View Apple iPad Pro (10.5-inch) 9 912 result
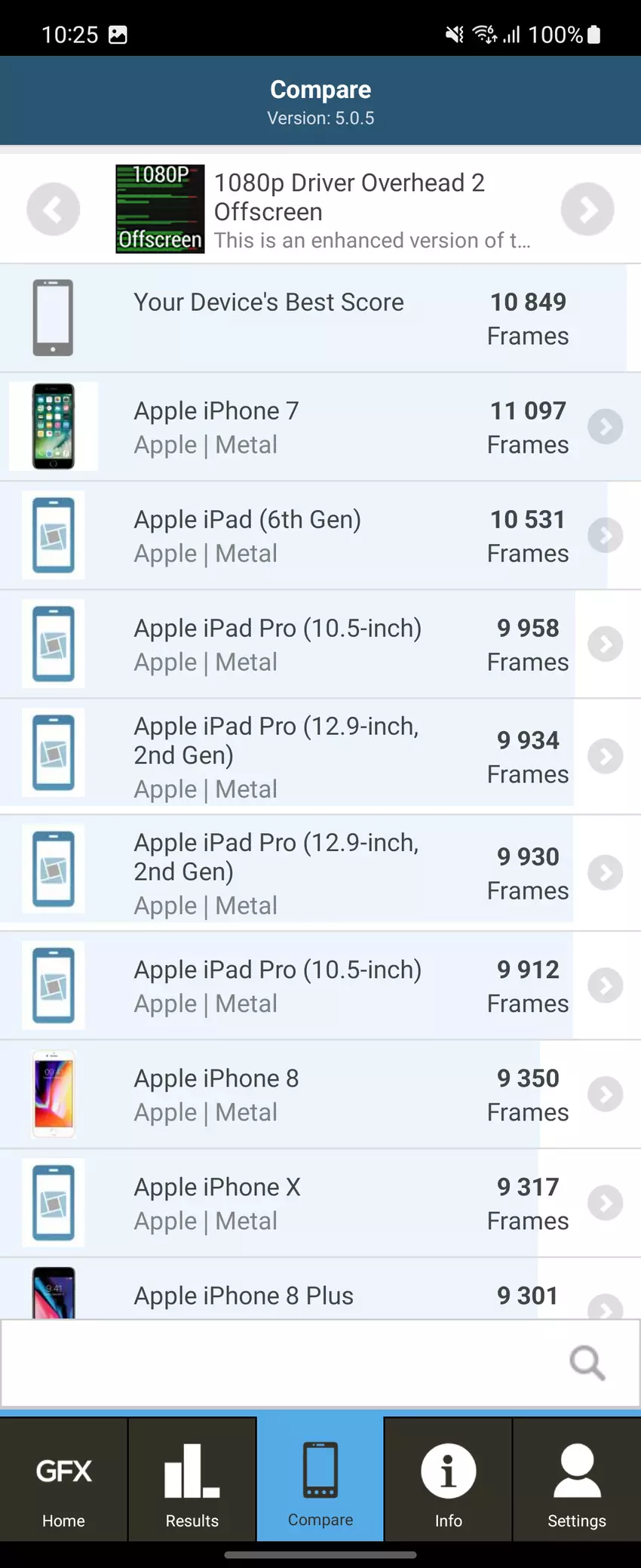641x1568 pixels. pyautogui.click(x=320, y=985)
